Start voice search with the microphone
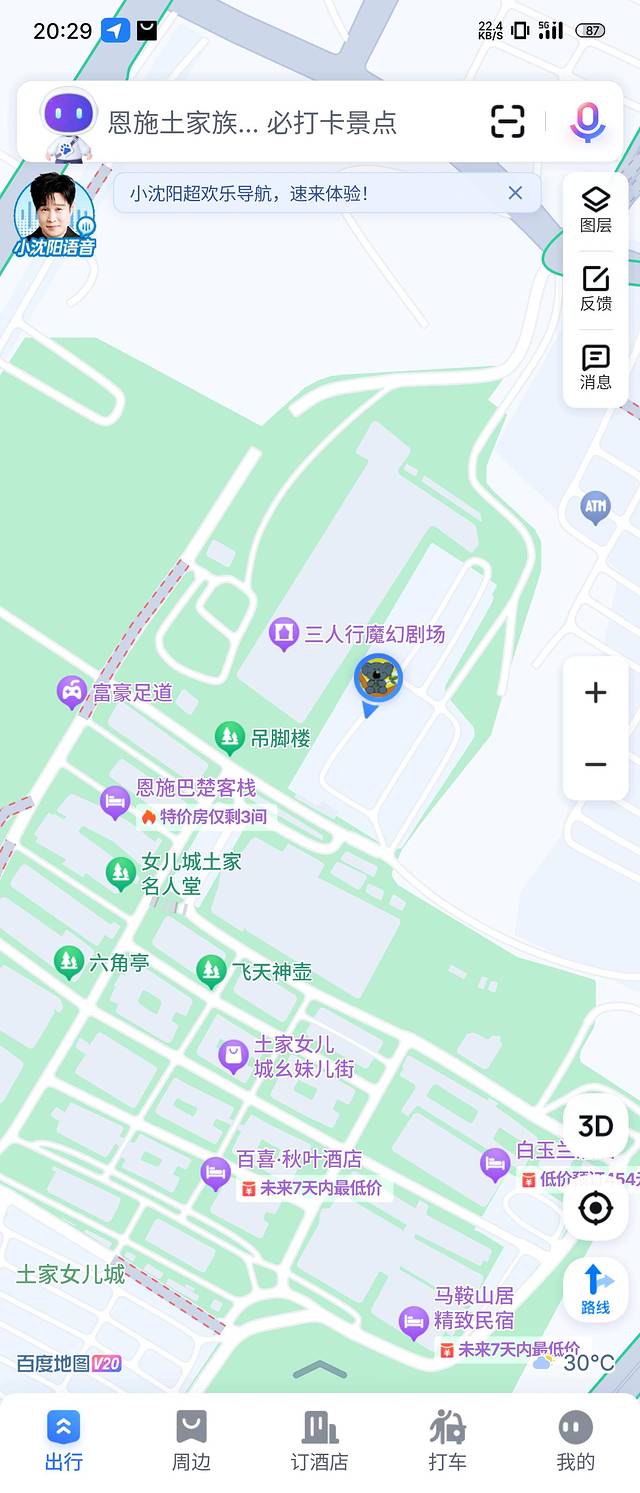Screen dimensions: 640x1493 point(588,122)
